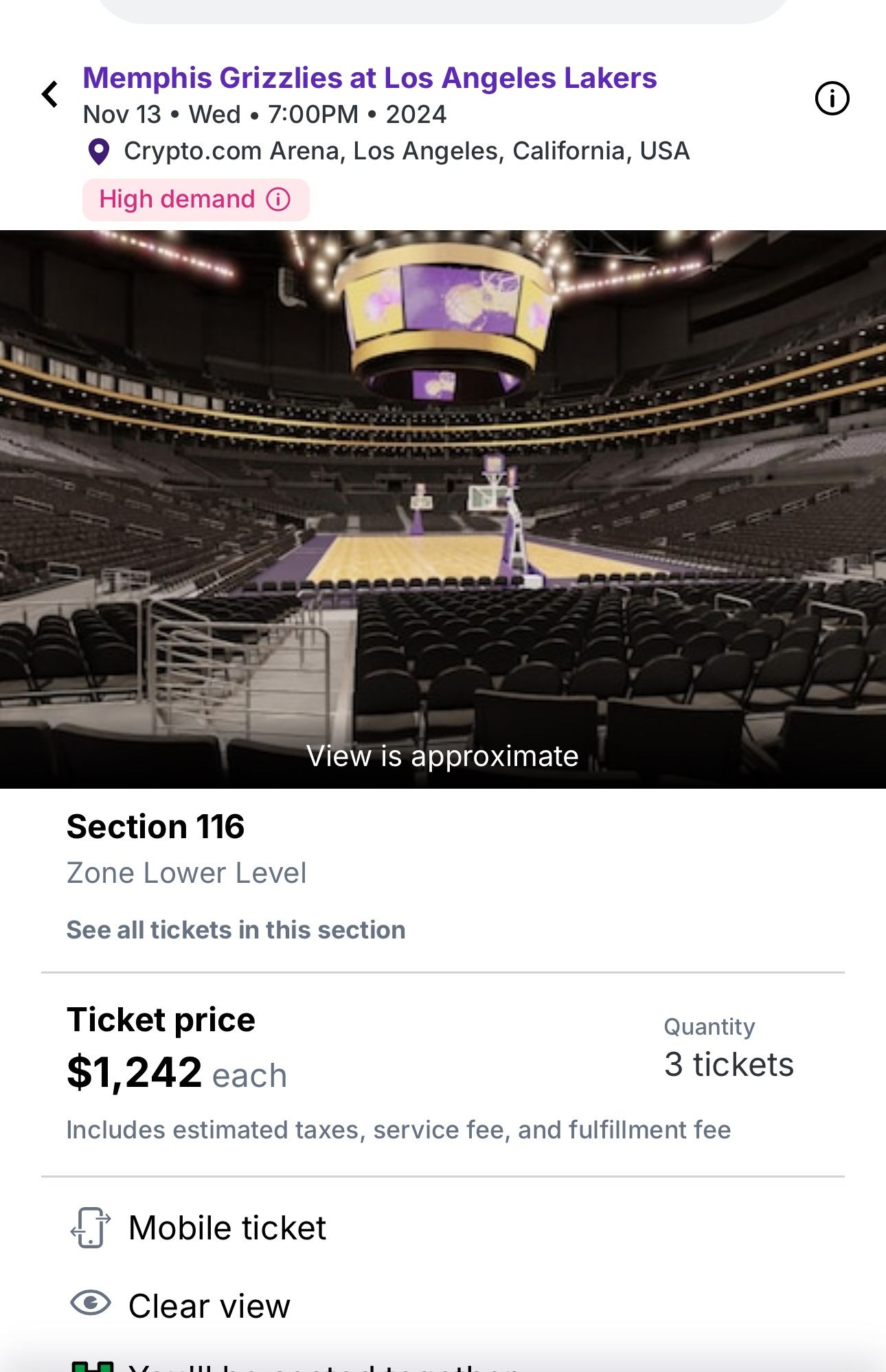
Task: Select the Zone Lower Level label
Action: tap(186, 873)
